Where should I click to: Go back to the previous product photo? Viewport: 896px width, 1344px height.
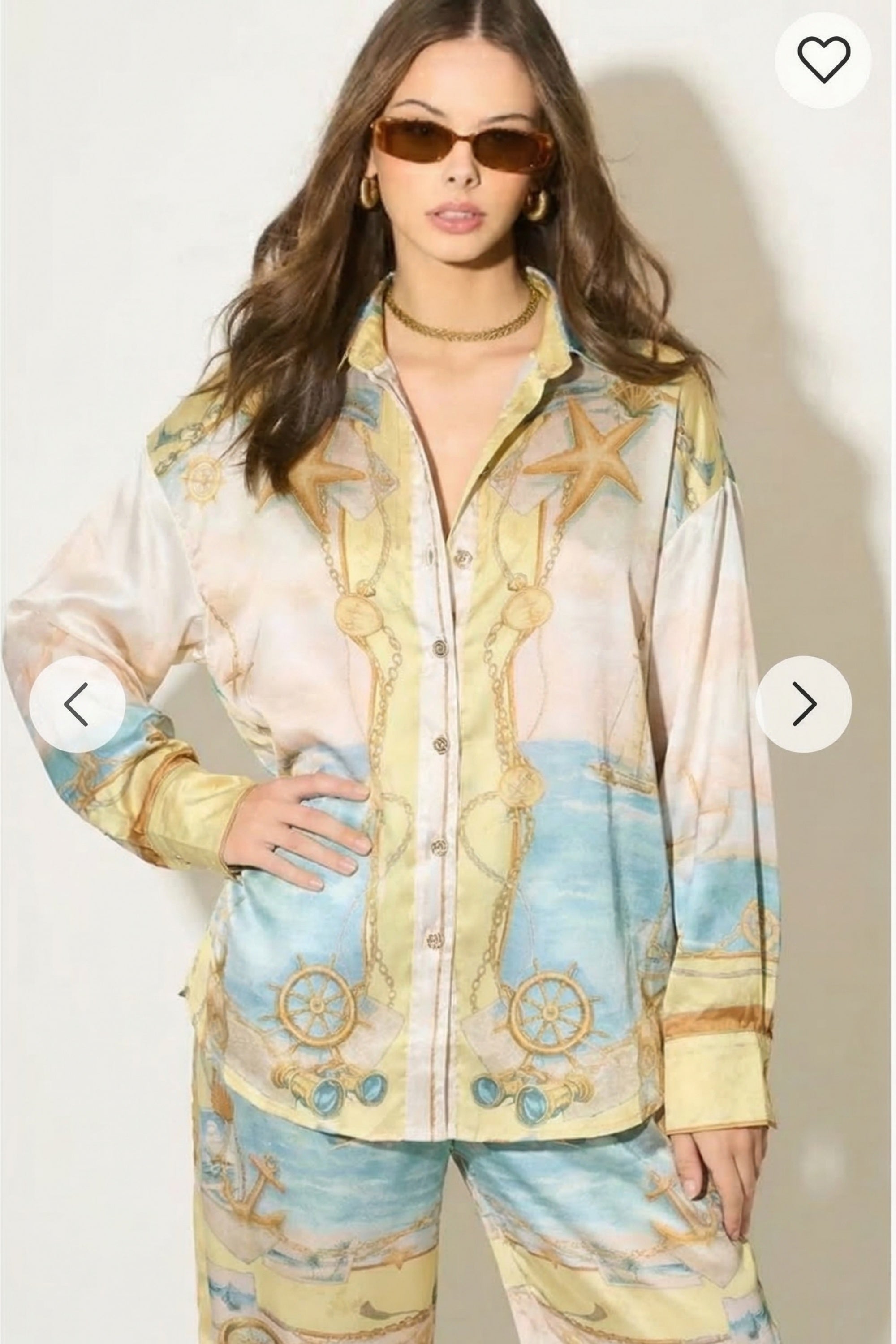(77, 703)
